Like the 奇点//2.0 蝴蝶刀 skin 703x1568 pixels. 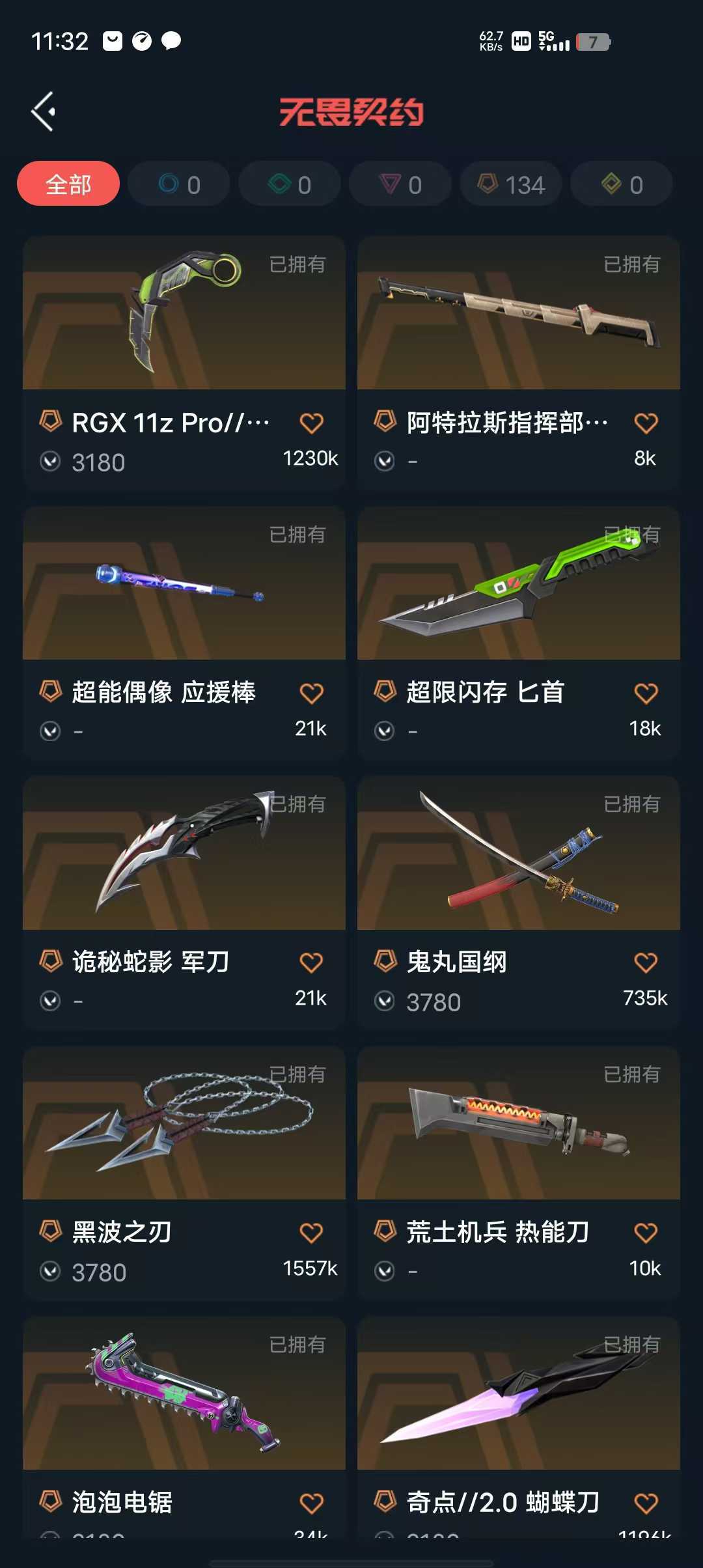(x=646, y=1504)
